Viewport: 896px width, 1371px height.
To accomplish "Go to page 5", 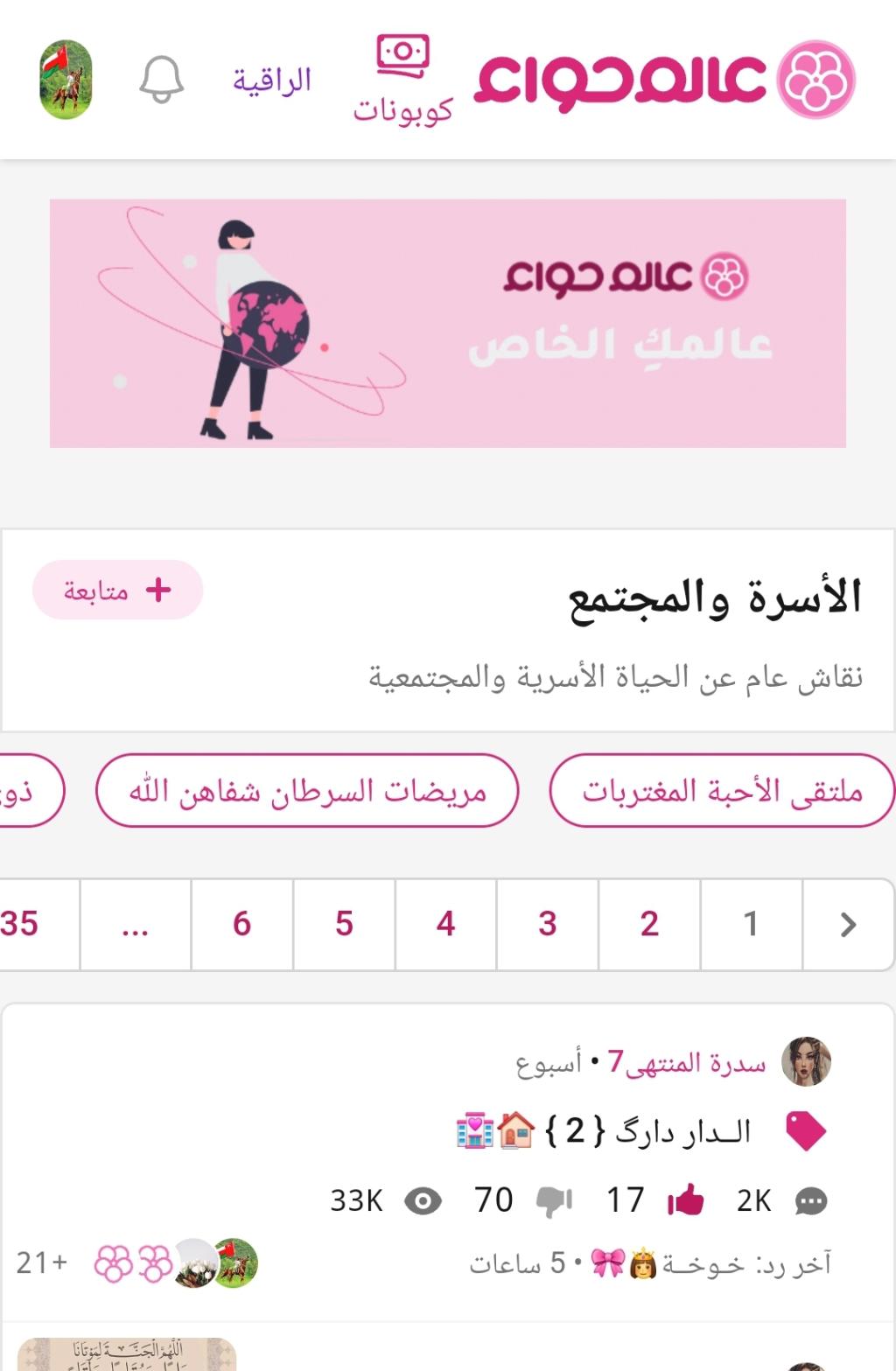I will click(x=344, y=924).
